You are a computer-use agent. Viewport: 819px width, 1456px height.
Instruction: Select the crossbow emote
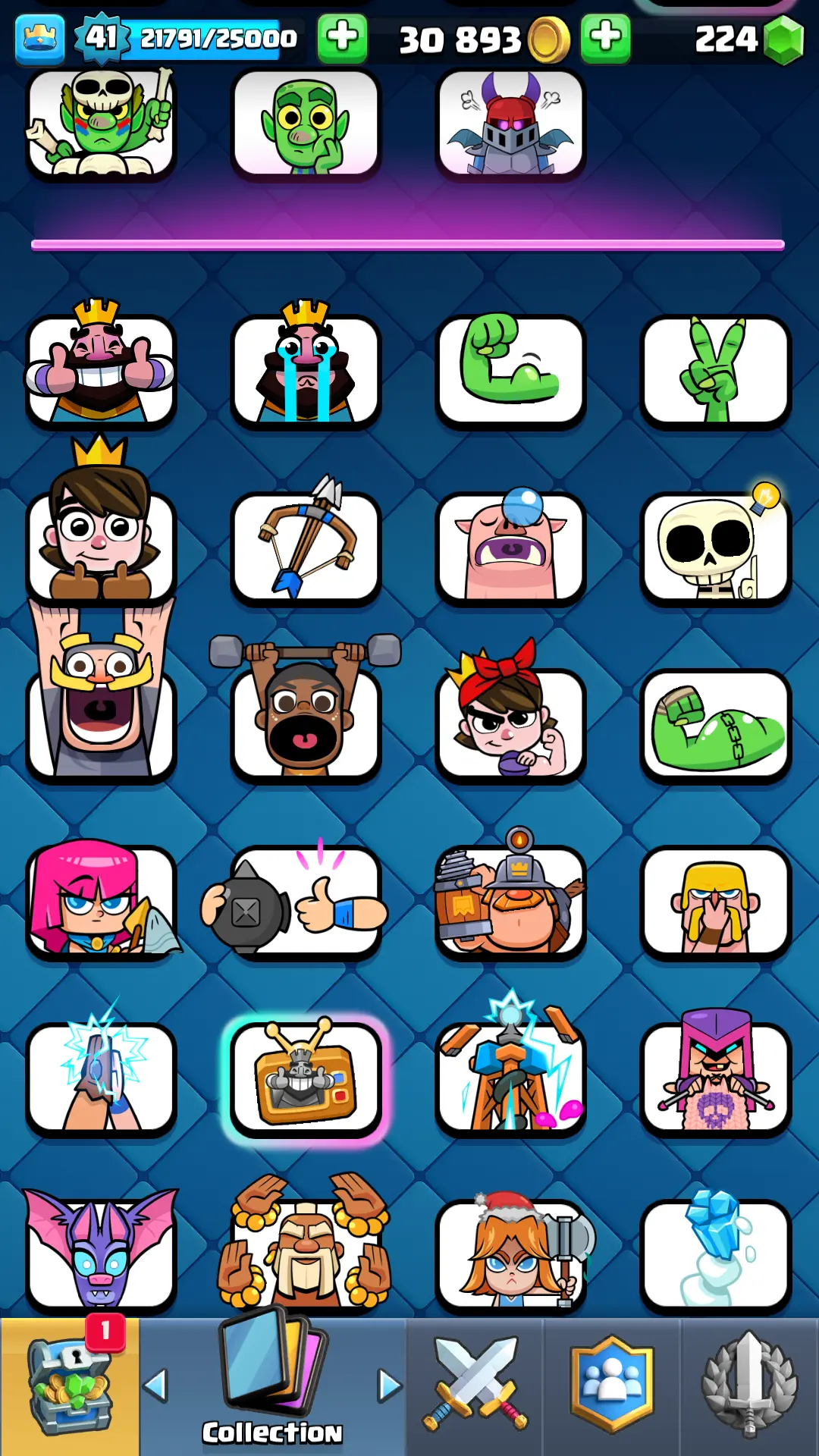pyautogui.click(x=306, y=546)
